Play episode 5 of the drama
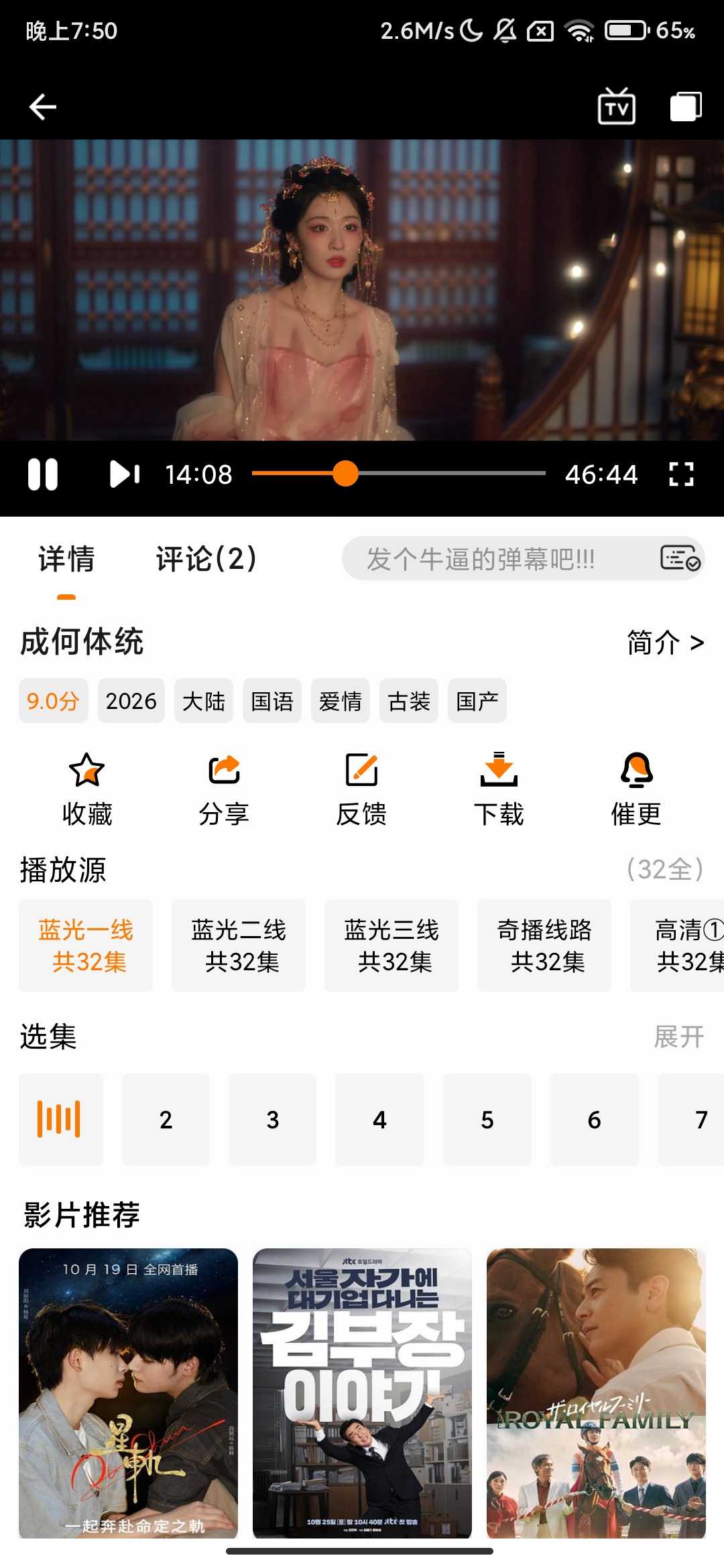Viewport: 724px width, 1568px height. [x=487, y=1119]
